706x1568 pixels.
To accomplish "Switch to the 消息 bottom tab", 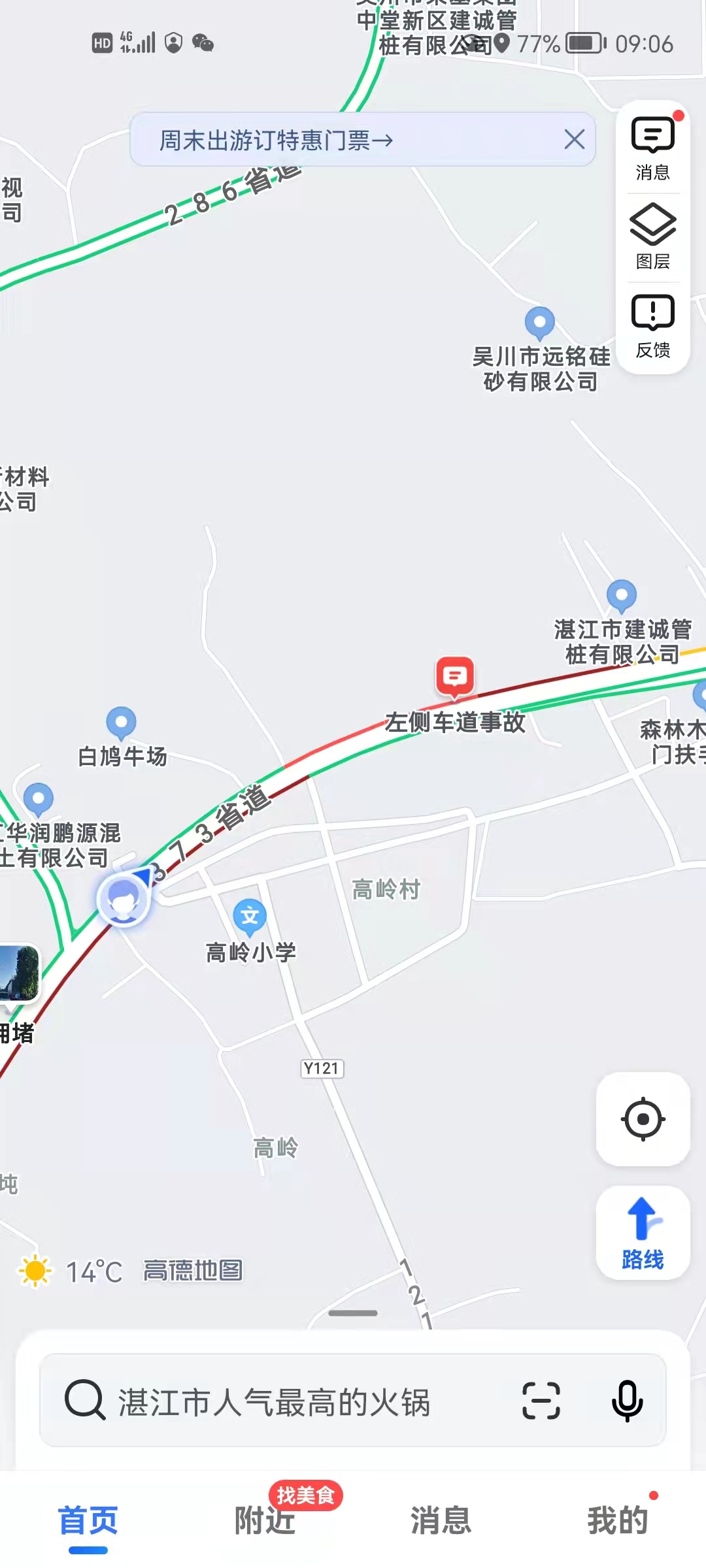I will coord(441,1521).
